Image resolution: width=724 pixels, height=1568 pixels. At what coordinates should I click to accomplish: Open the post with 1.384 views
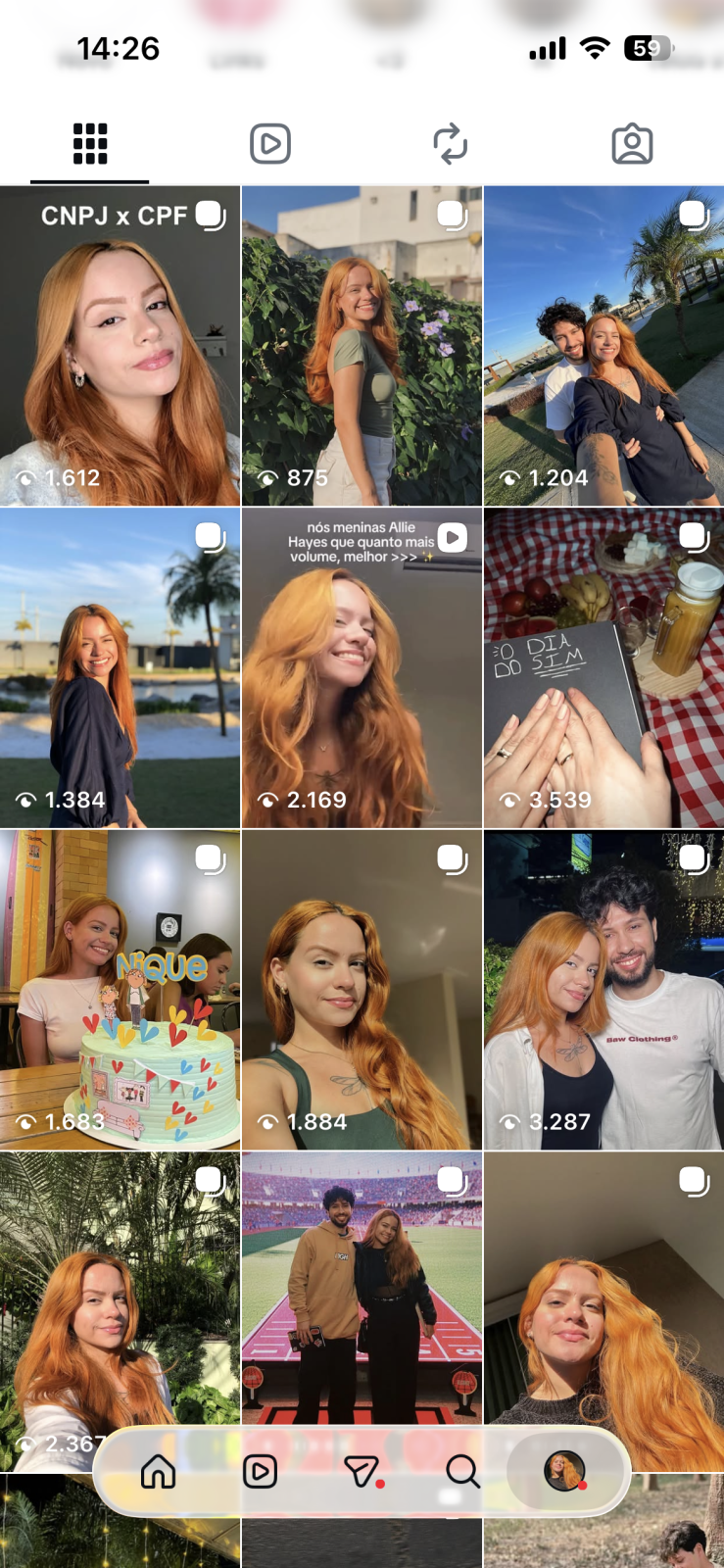point(120,668)
